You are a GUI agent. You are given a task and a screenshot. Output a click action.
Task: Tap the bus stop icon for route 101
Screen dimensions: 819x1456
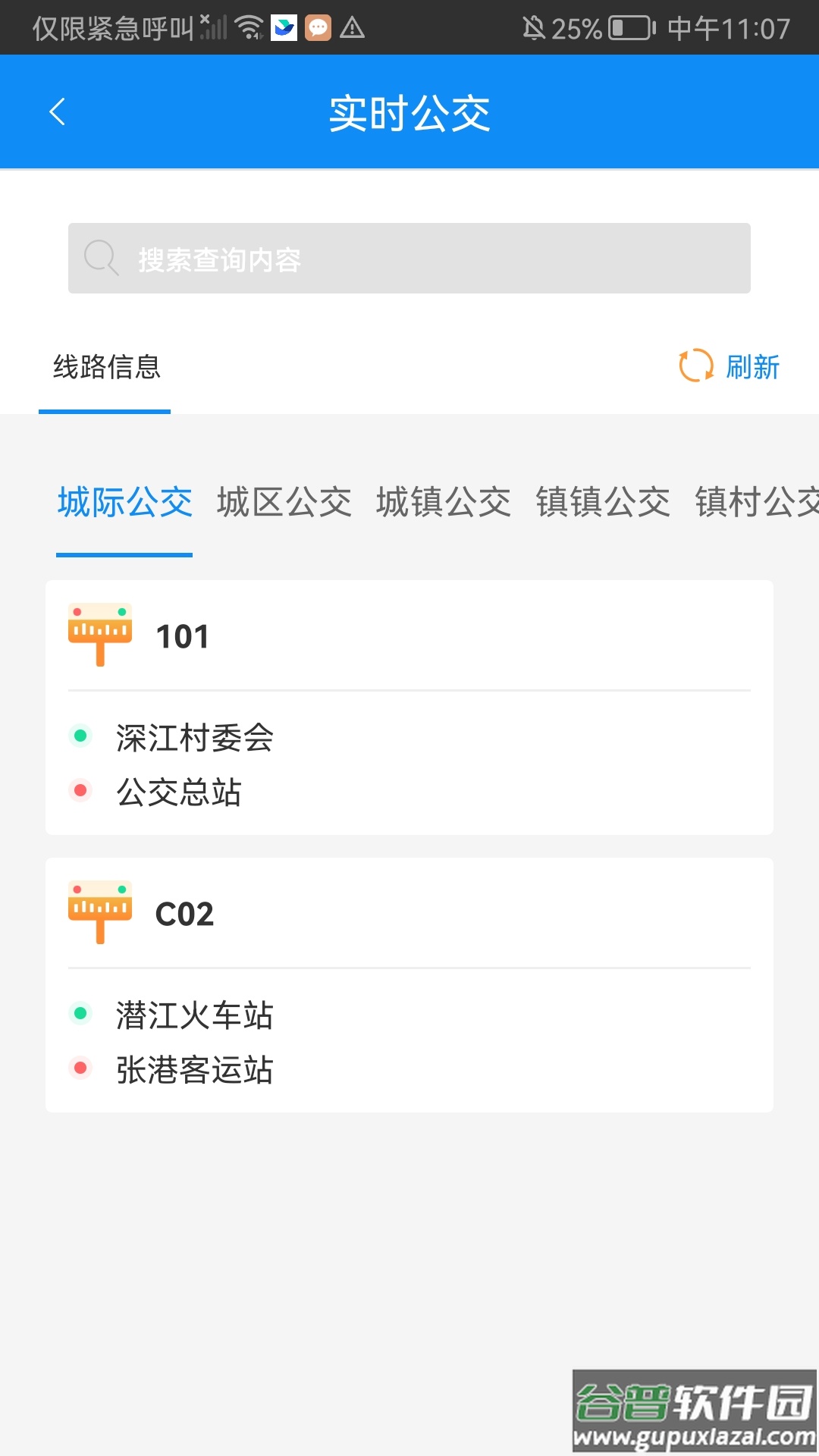99,634
